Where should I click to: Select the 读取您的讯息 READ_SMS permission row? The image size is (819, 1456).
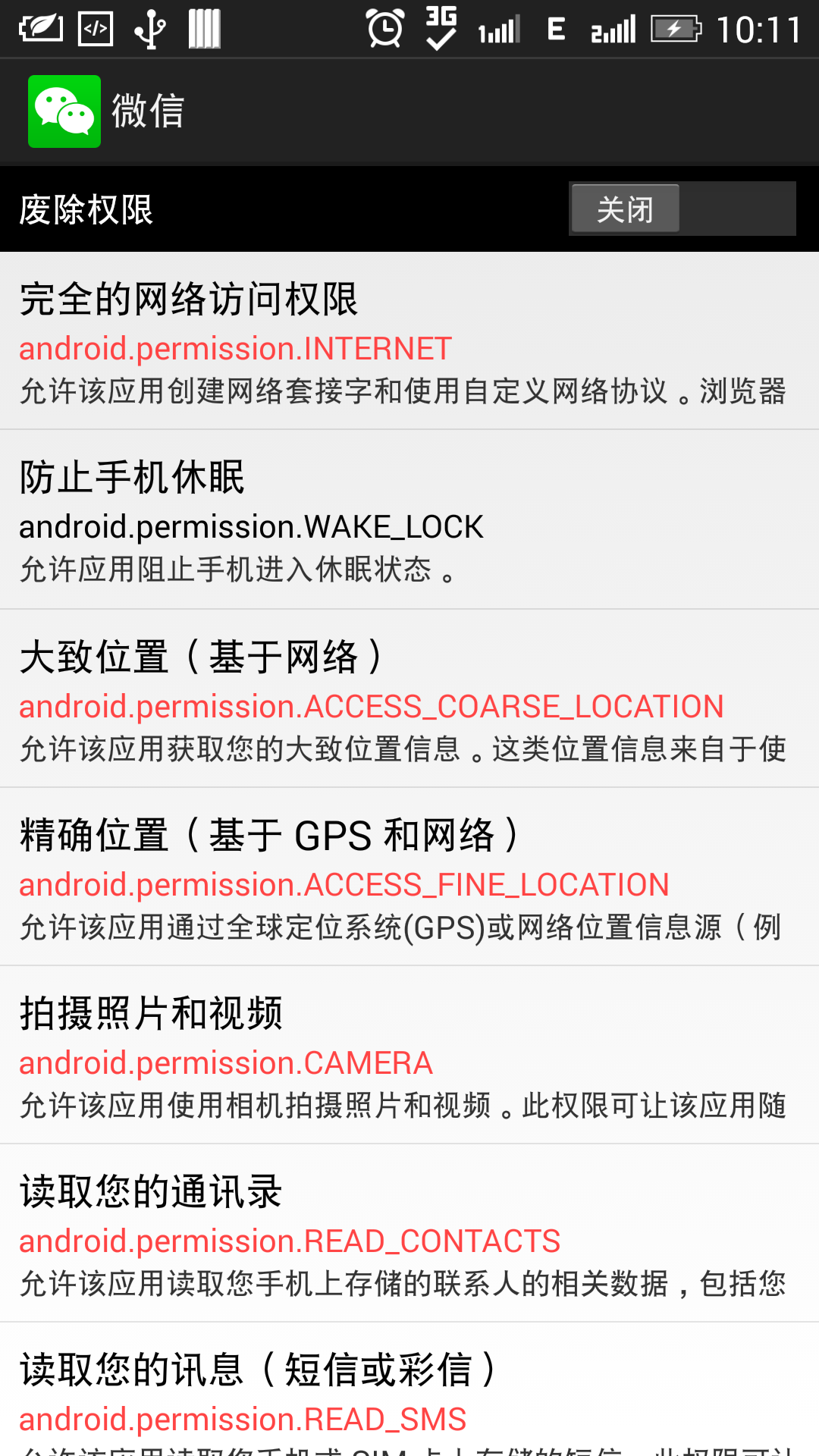click(409, 1395)
